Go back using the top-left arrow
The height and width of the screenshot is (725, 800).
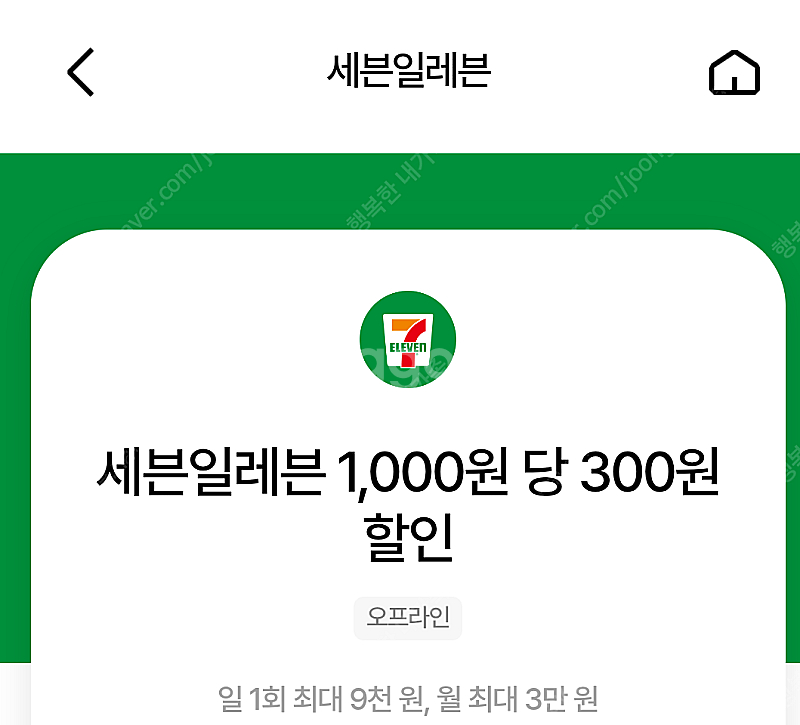[x=80, y=72]
